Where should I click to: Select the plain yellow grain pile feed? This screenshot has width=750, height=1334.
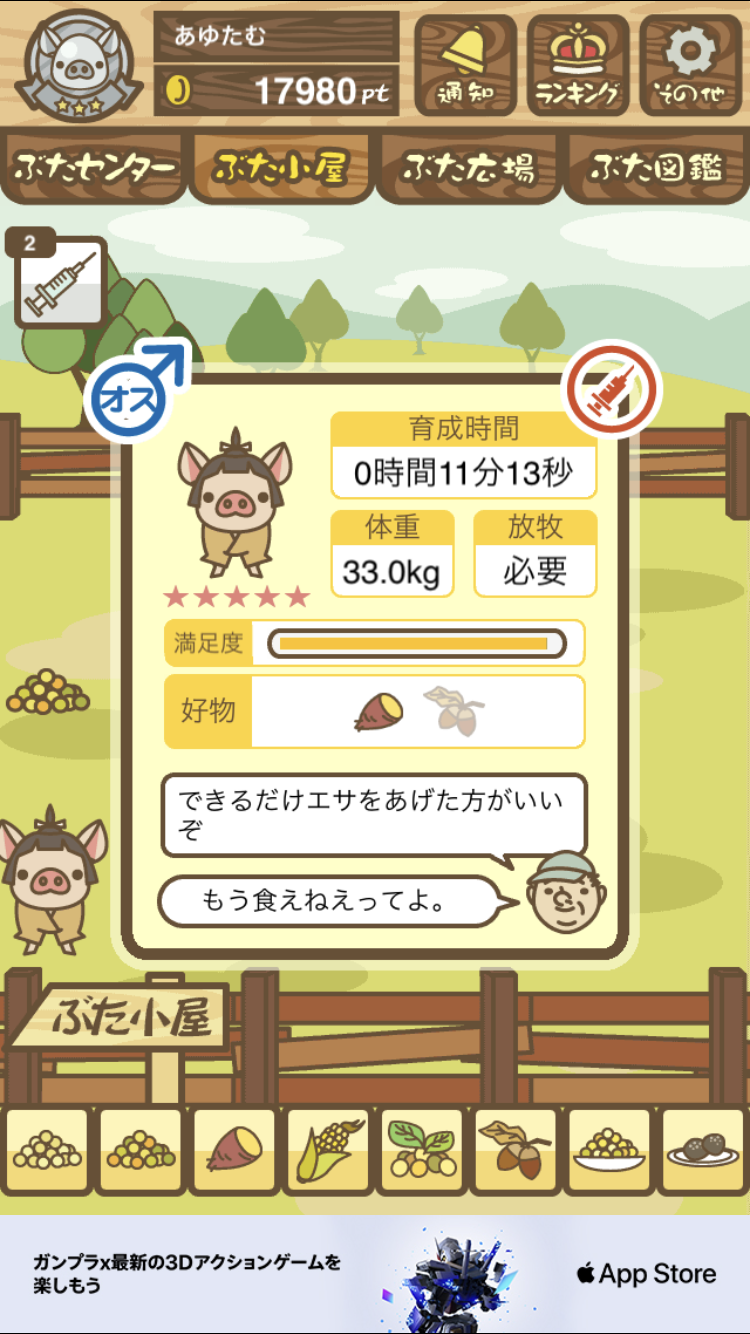(x=46, y=1151)
